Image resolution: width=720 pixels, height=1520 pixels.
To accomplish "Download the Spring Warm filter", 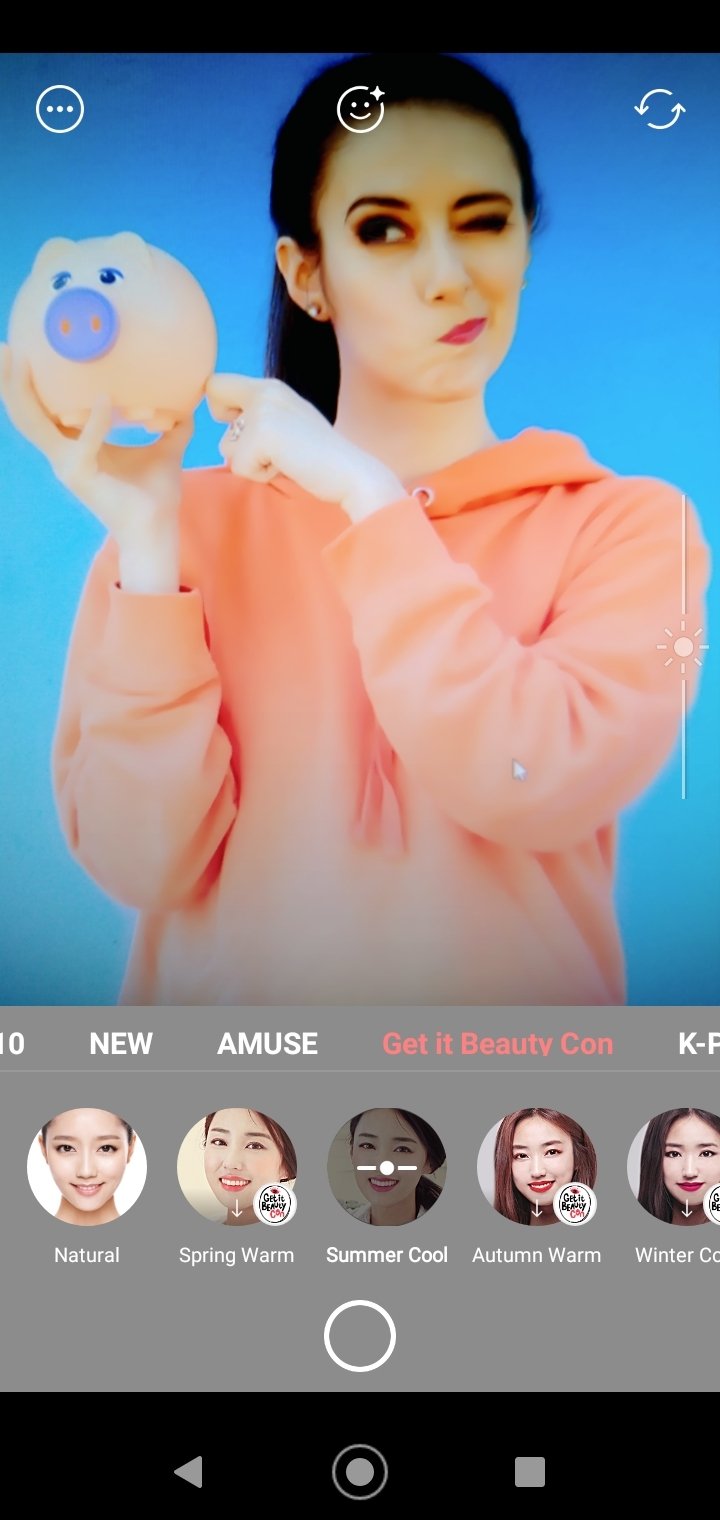I will (237, 1167).
